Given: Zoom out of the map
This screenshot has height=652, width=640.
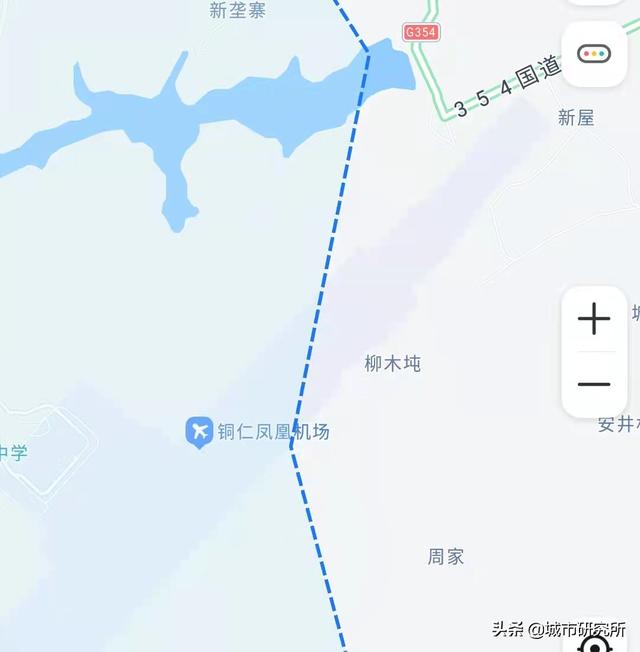Looking at the screenshot, I should pyautogui.click(x=594, y=384).
